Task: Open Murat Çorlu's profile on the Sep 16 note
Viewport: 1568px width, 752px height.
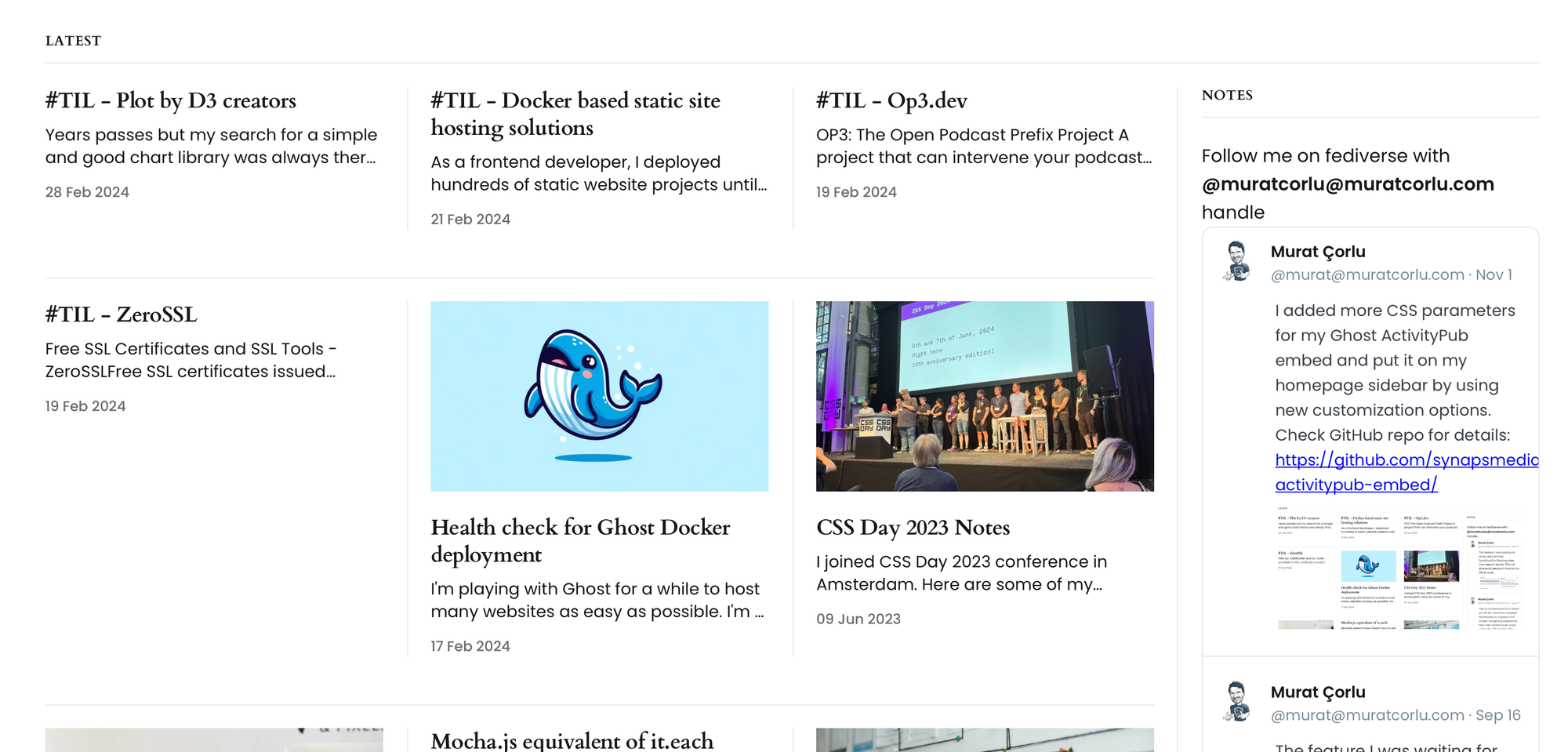Action: pos(1317,692)
